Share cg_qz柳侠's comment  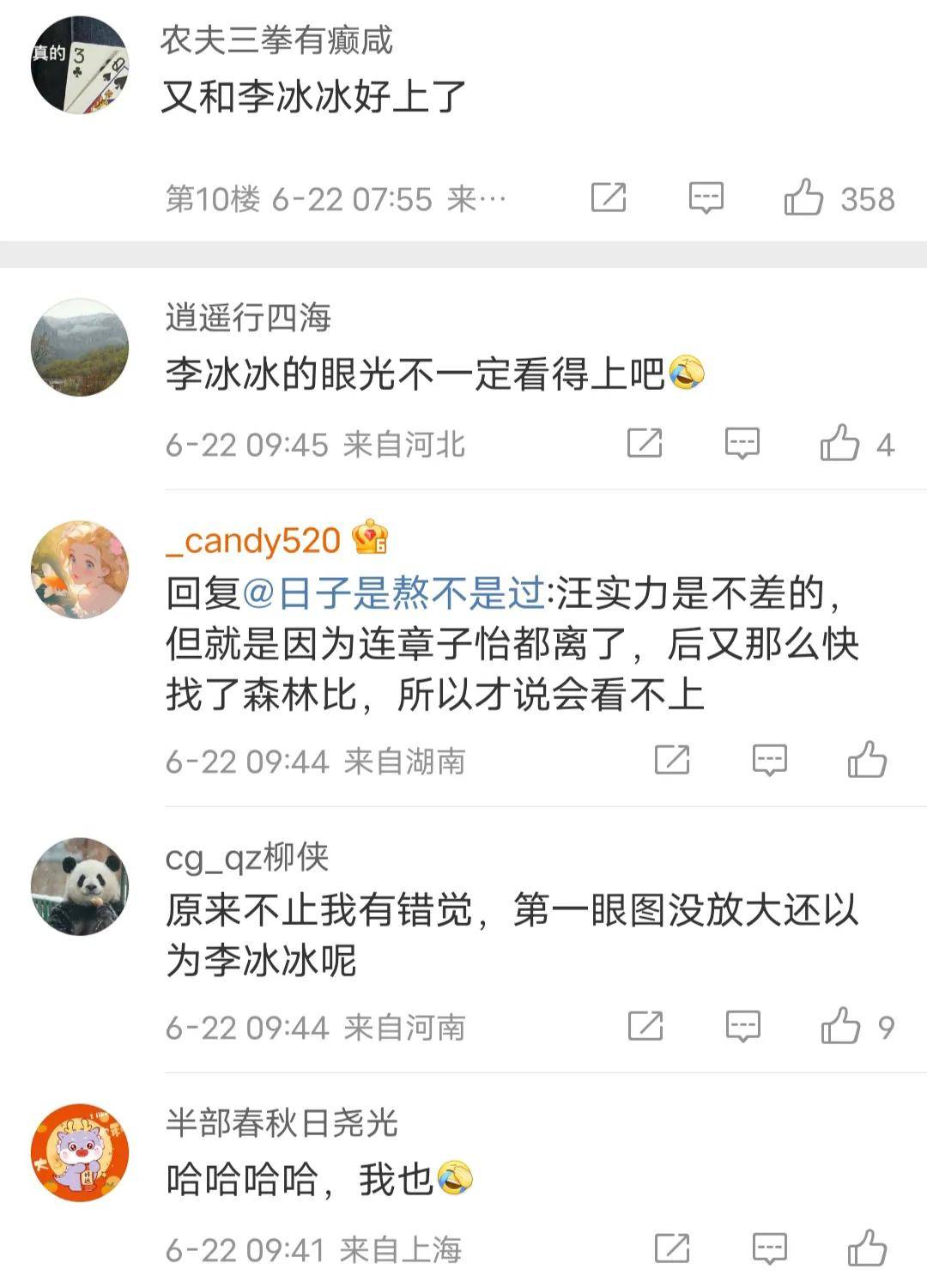(645, 1025)
